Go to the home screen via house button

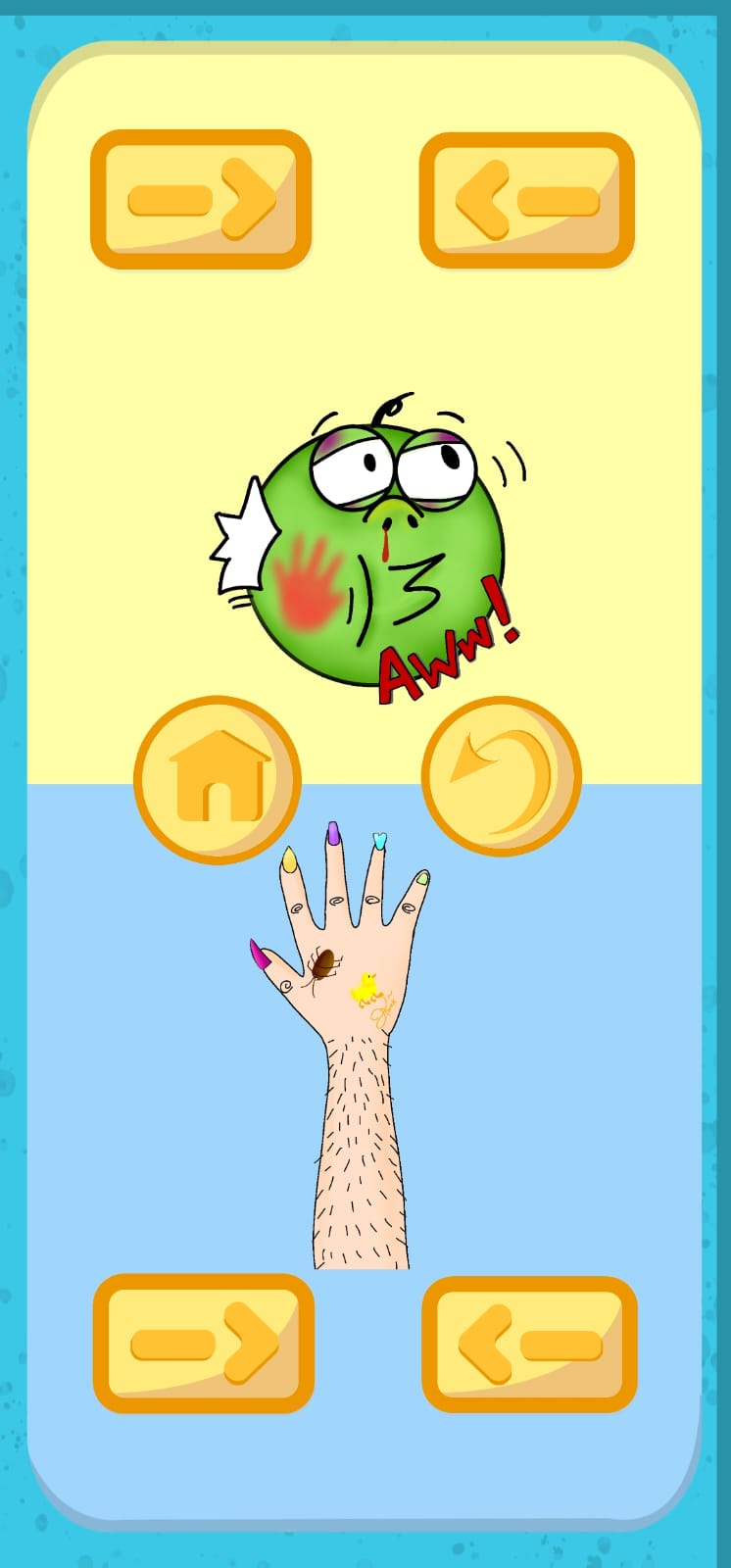point(218,779)
